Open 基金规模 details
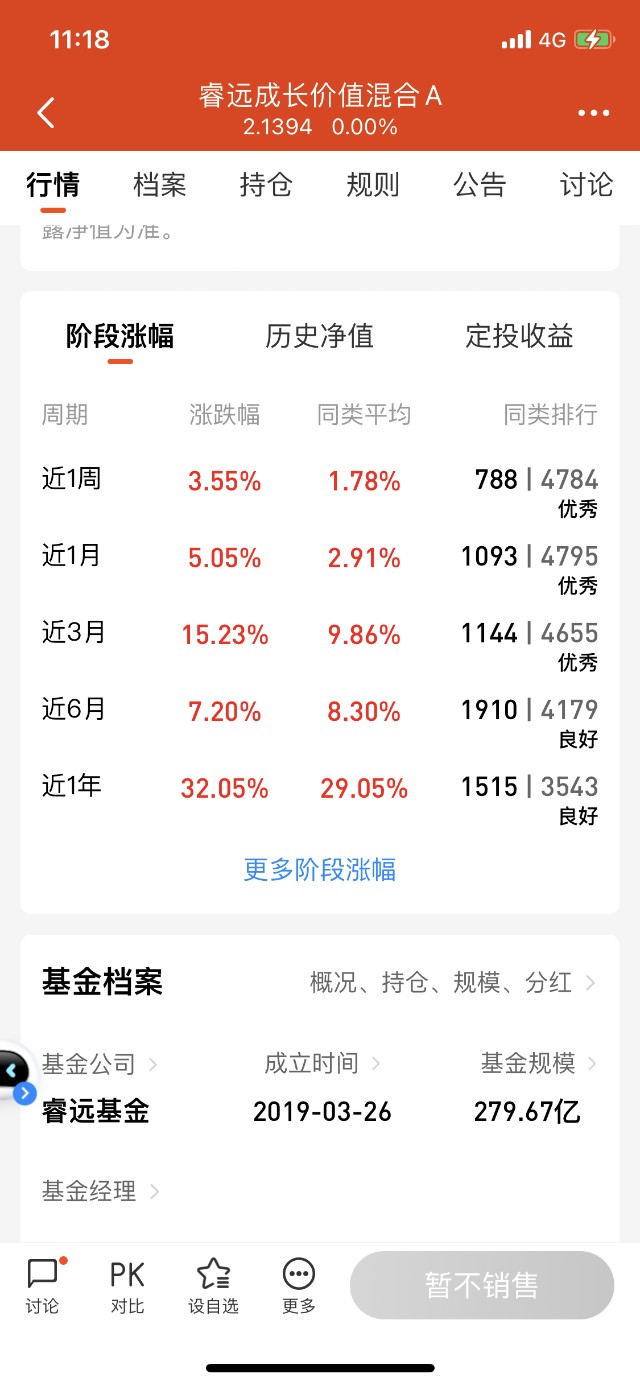The image size is (640, 1386). (538, 1063)
